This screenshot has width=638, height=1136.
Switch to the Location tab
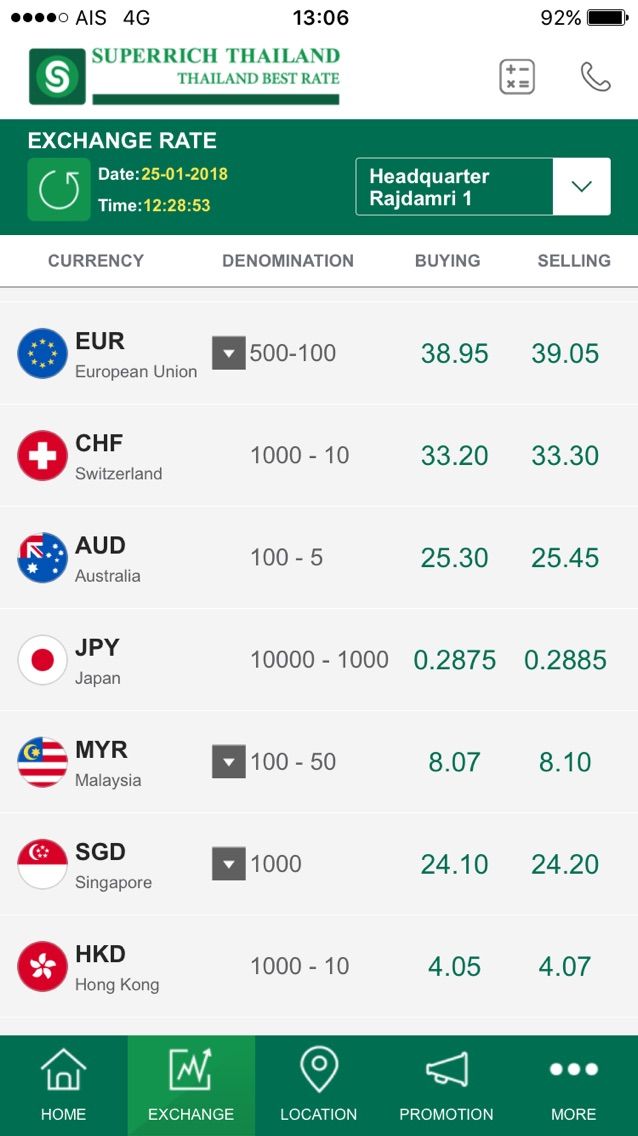(318, 1085)
